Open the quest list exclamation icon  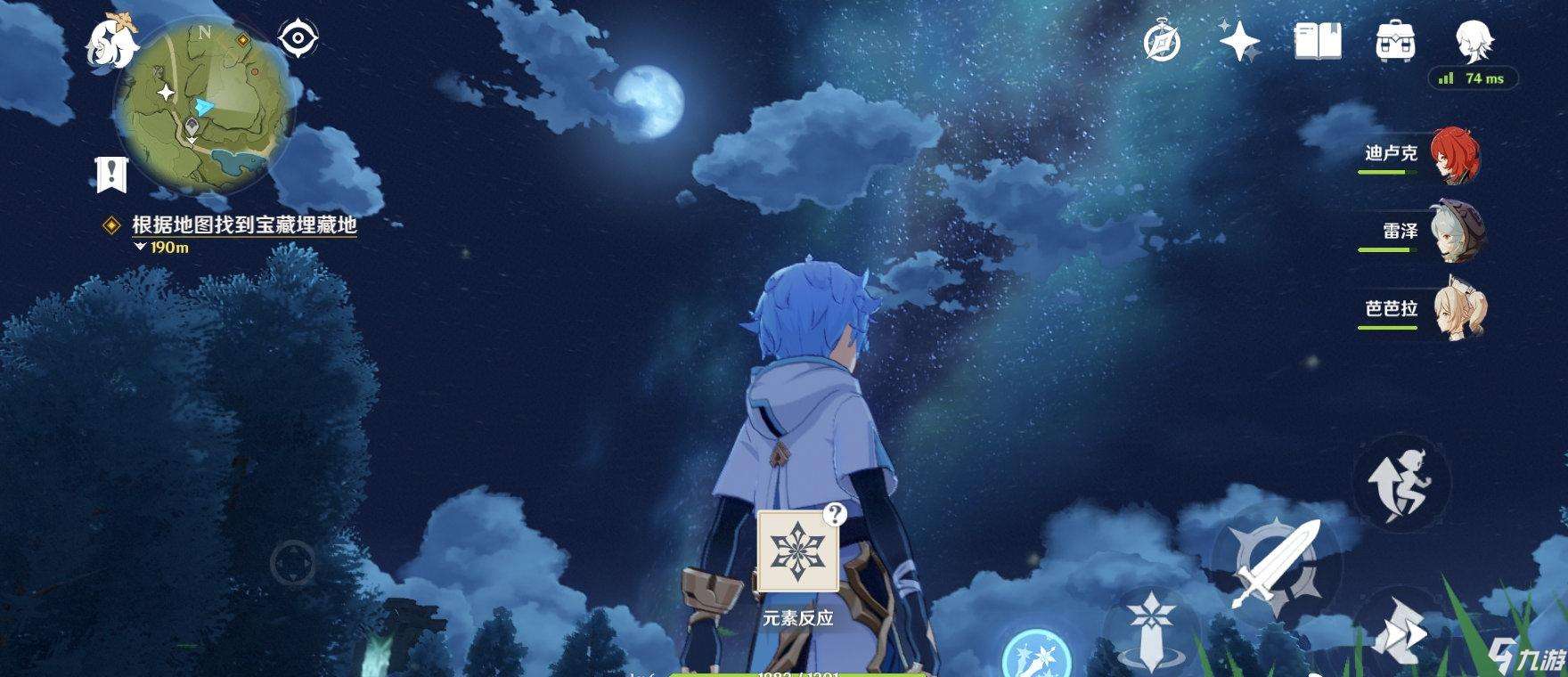pos(111,174)
